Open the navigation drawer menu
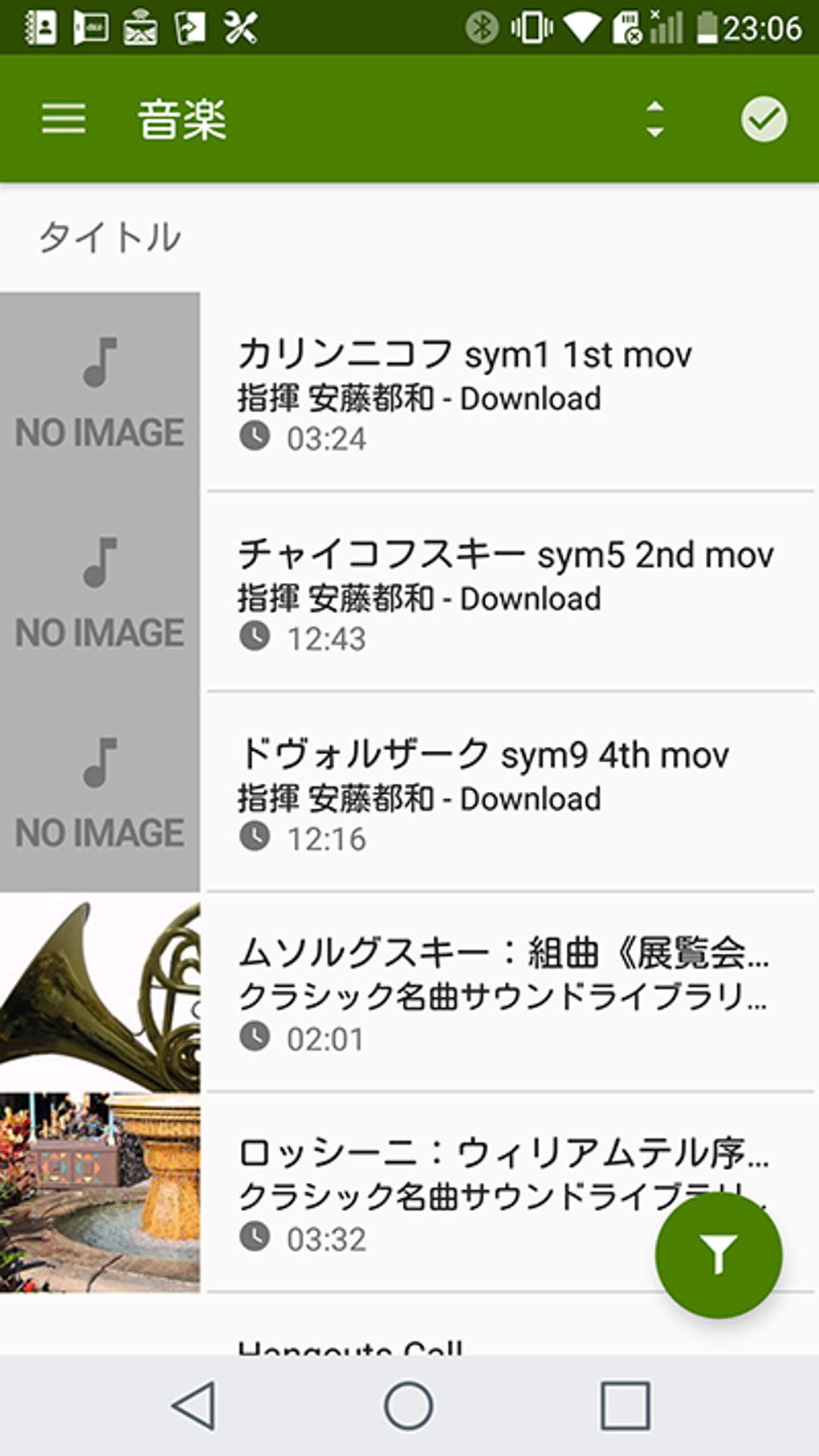 click(x=63, y=118)
